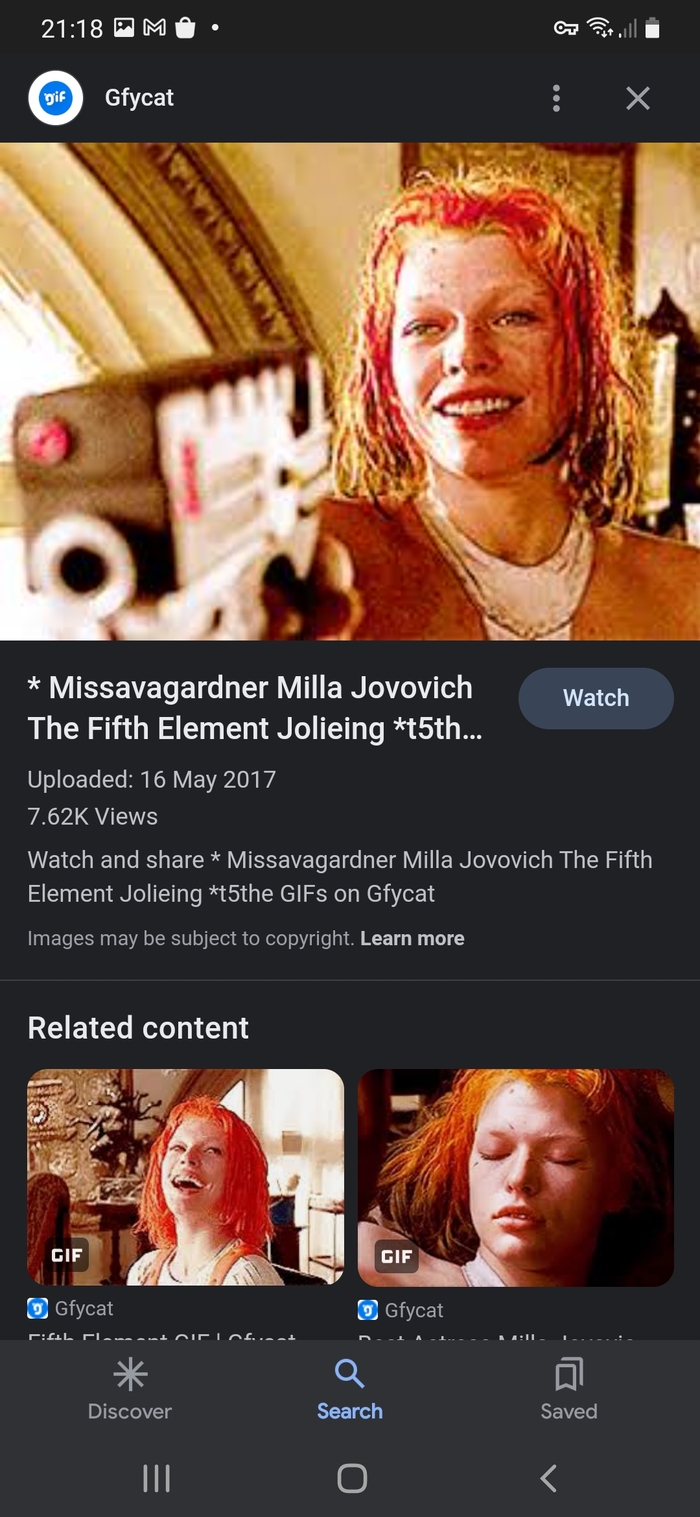Open the related laughing GIF from Gfycat

pos(185,1177)
